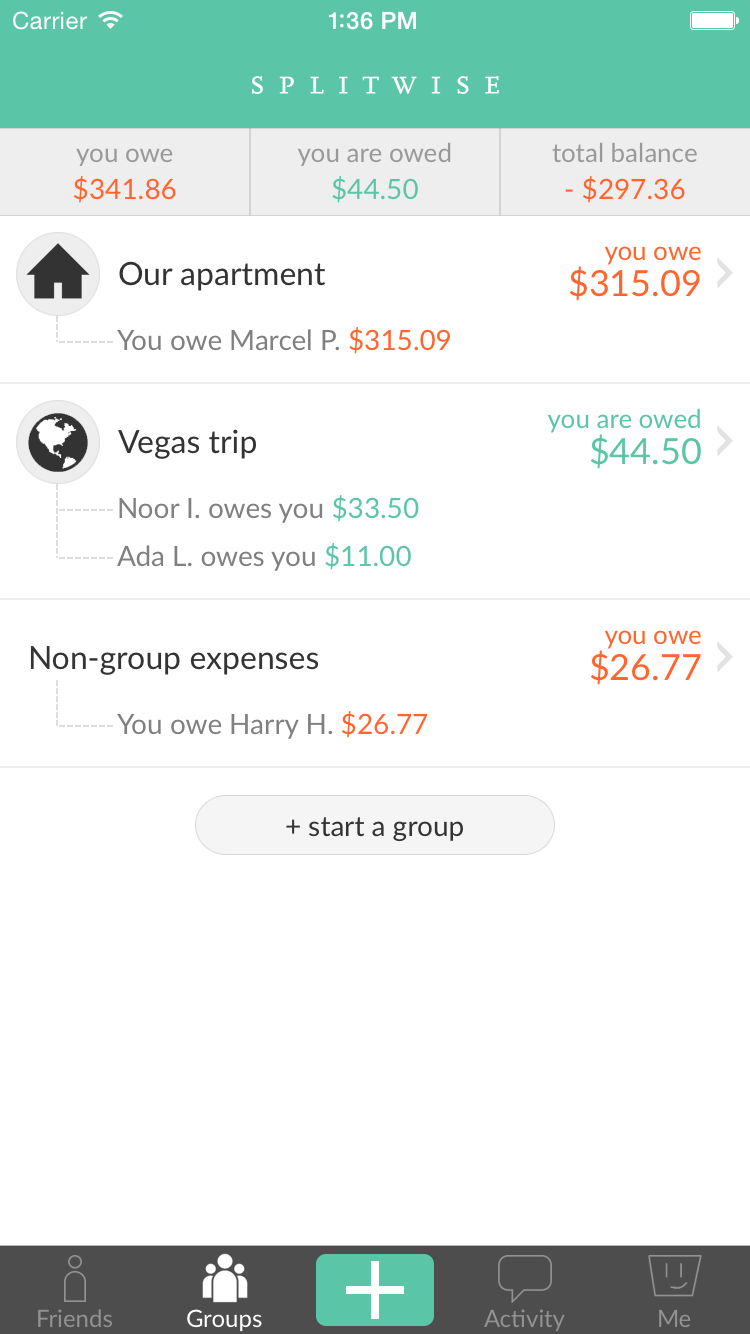
Task: Switch to the Me tab
Action: coord(674,1292)
